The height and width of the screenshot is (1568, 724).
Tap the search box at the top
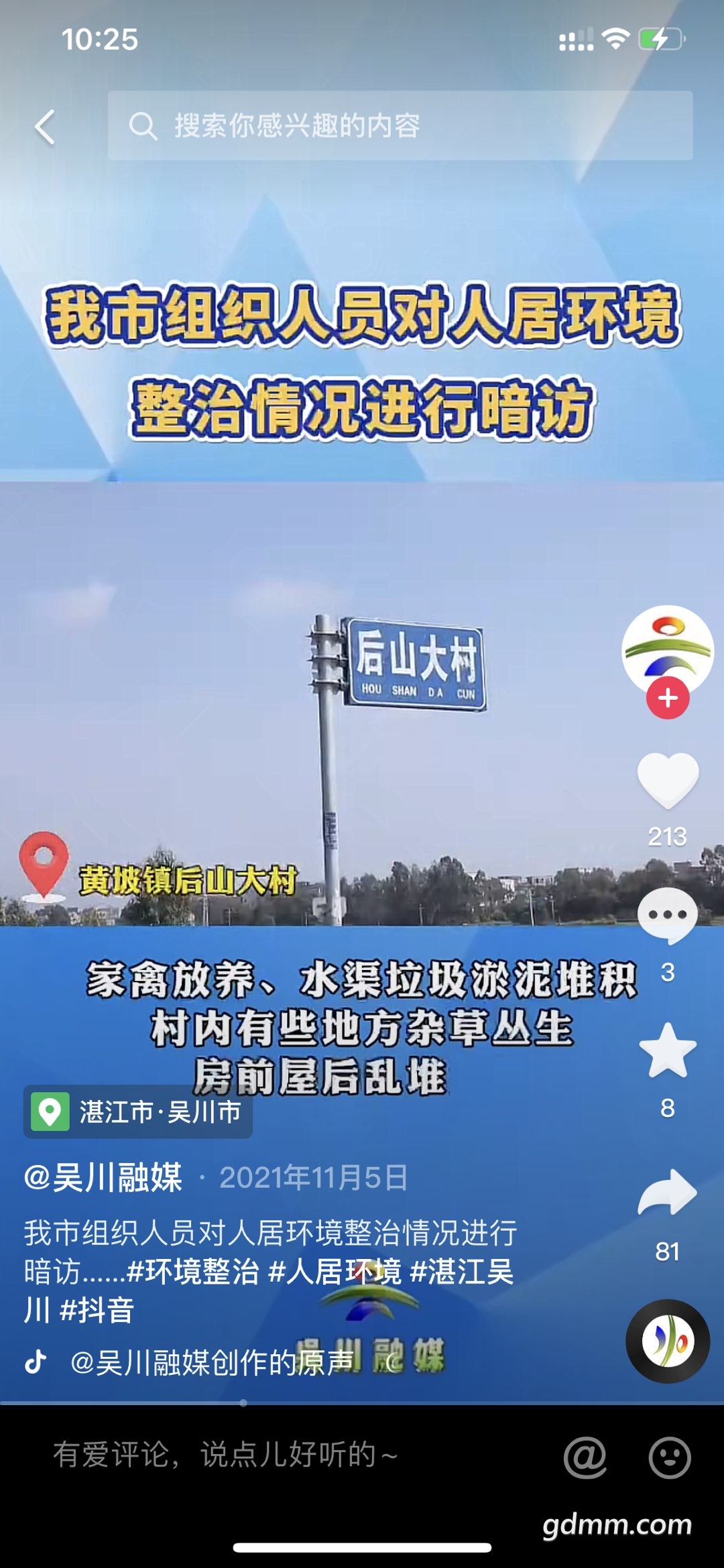click(x=400, y=125)
